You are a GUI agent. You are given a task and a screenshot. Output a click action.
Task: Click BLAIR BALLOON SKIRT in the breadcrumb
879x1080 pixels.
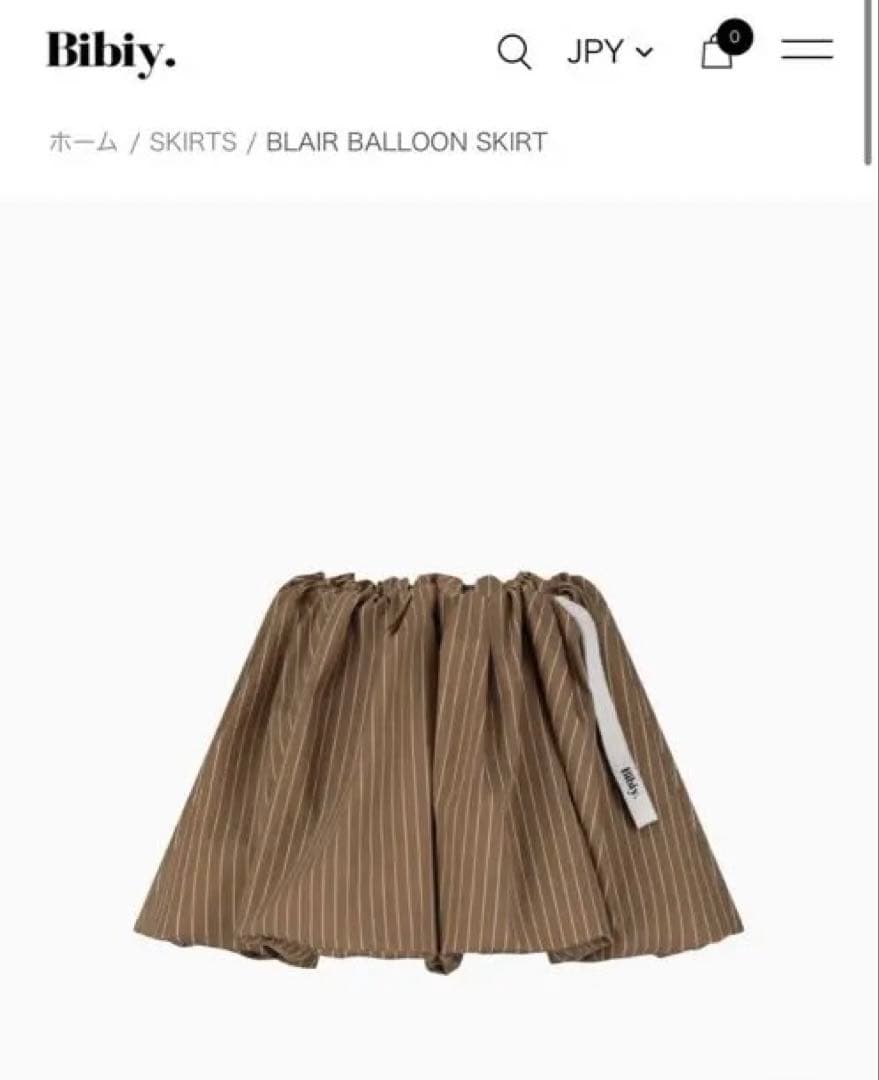coord(404,141)
